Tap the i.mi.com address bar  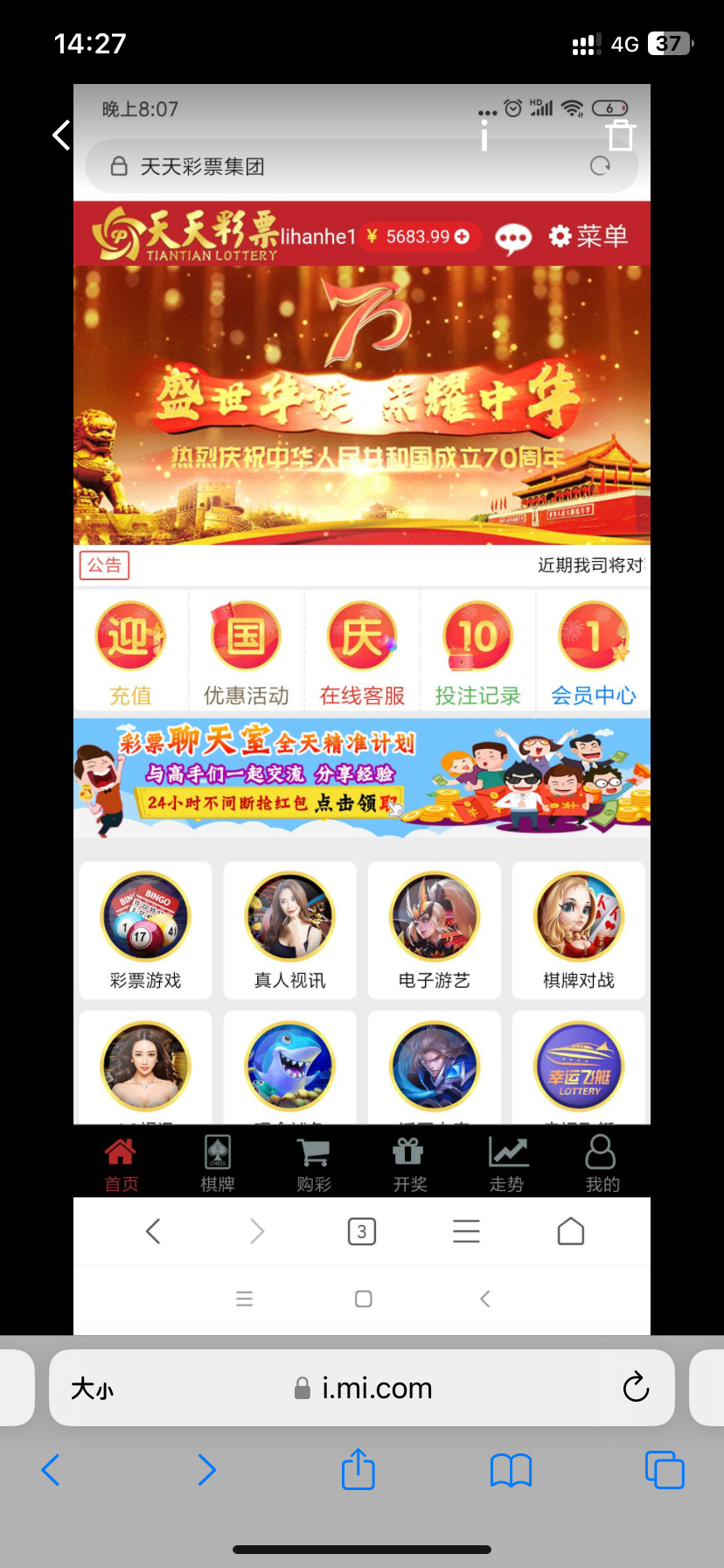click(376, 1389)
